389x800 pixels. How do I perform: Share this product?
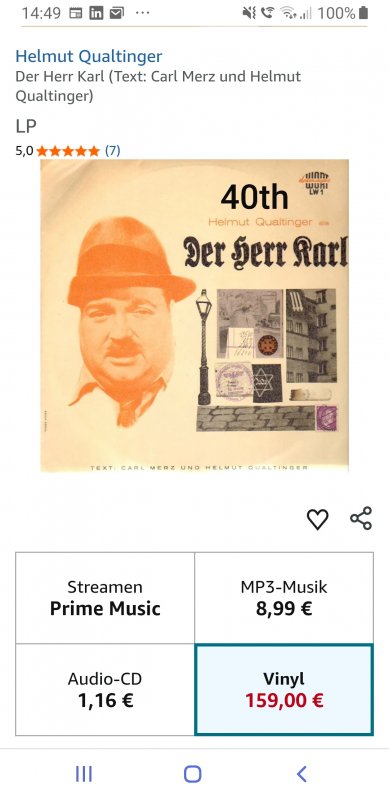point(361,518)
